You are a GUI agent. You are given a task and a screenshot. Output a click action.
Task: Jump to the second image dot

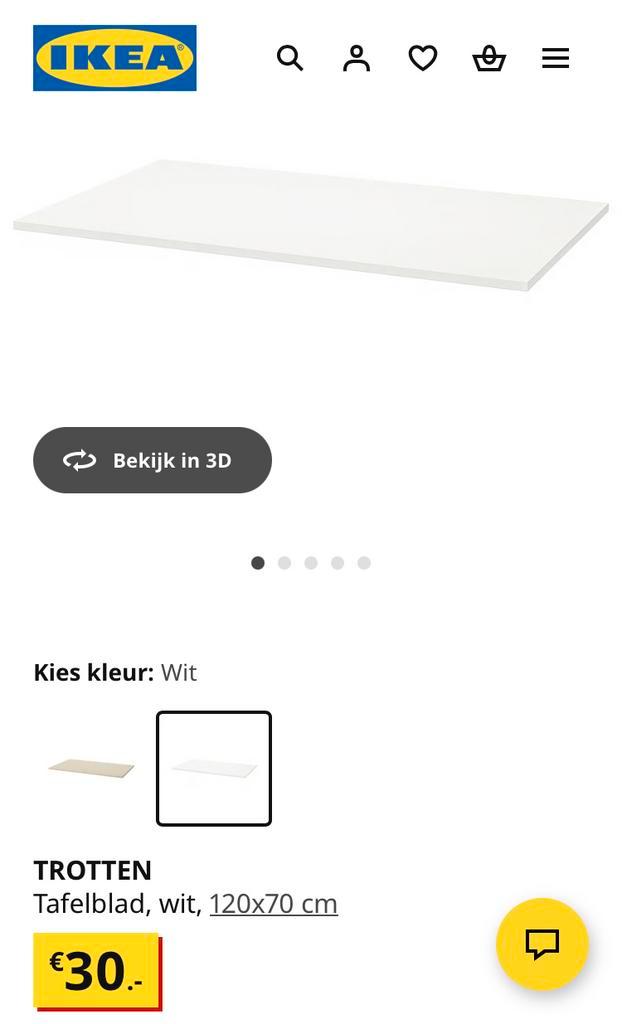click(284, 563)
